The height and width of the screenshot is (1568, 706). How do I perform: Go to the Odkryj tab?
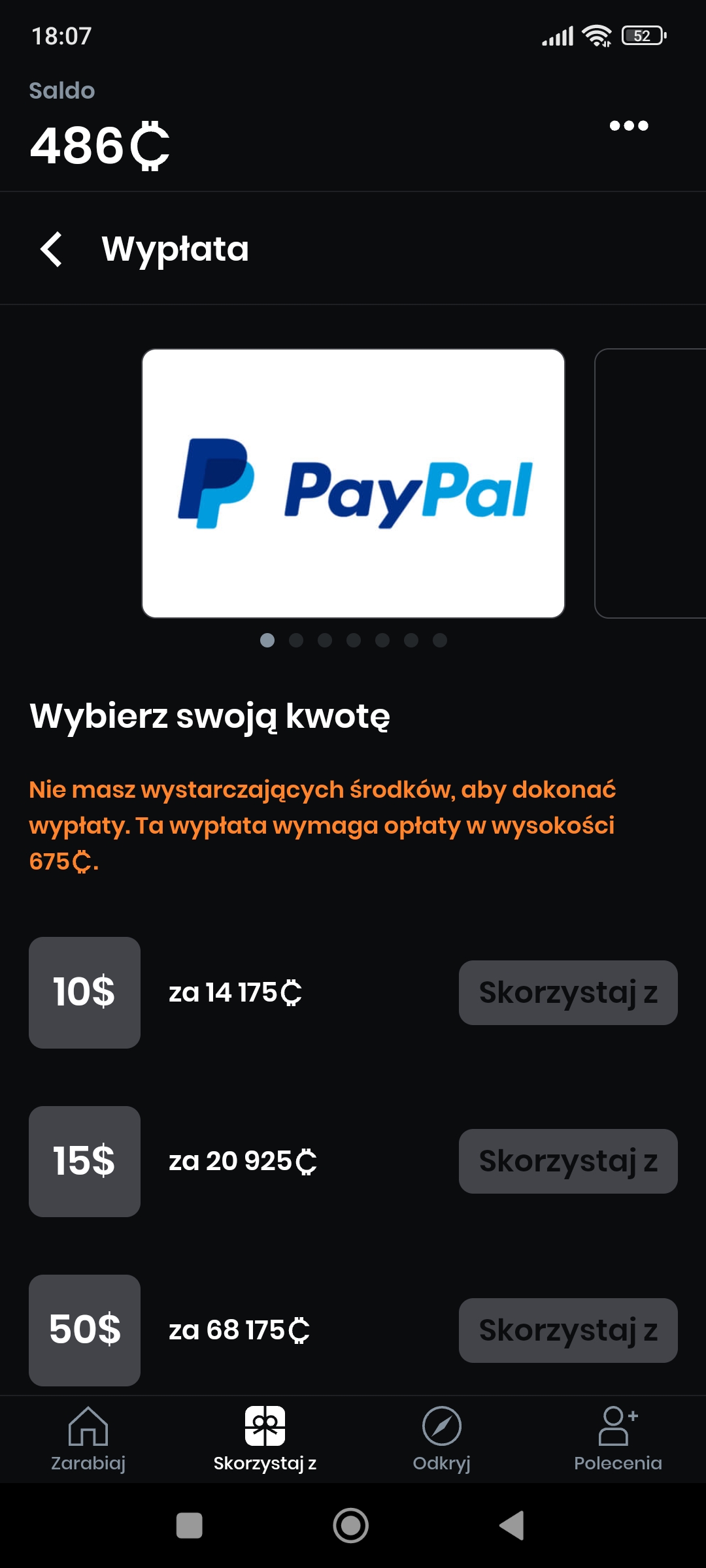441,1439
